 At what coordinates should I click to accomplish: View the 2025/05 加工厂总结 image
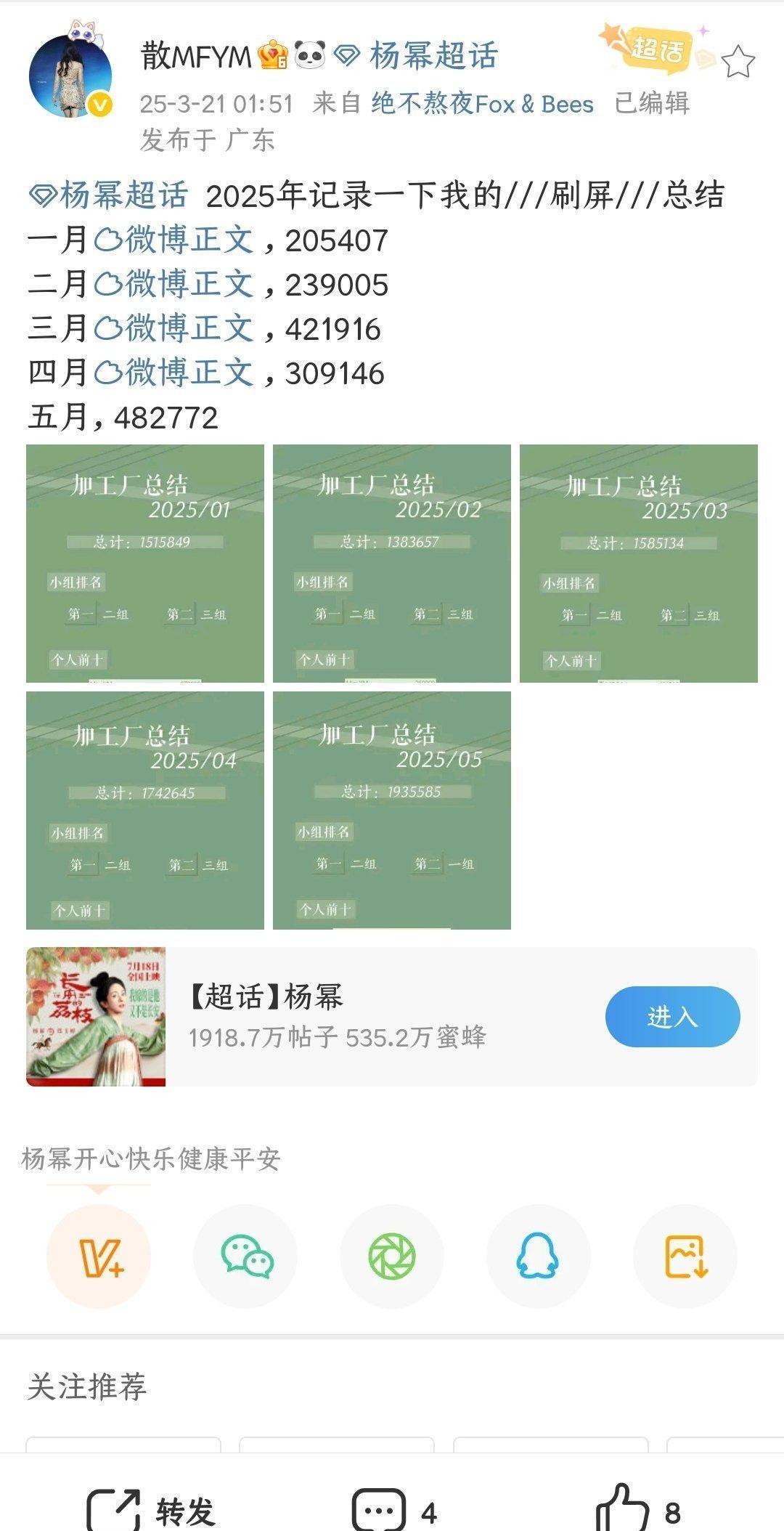pyautogui.click(x=392, y=811)
